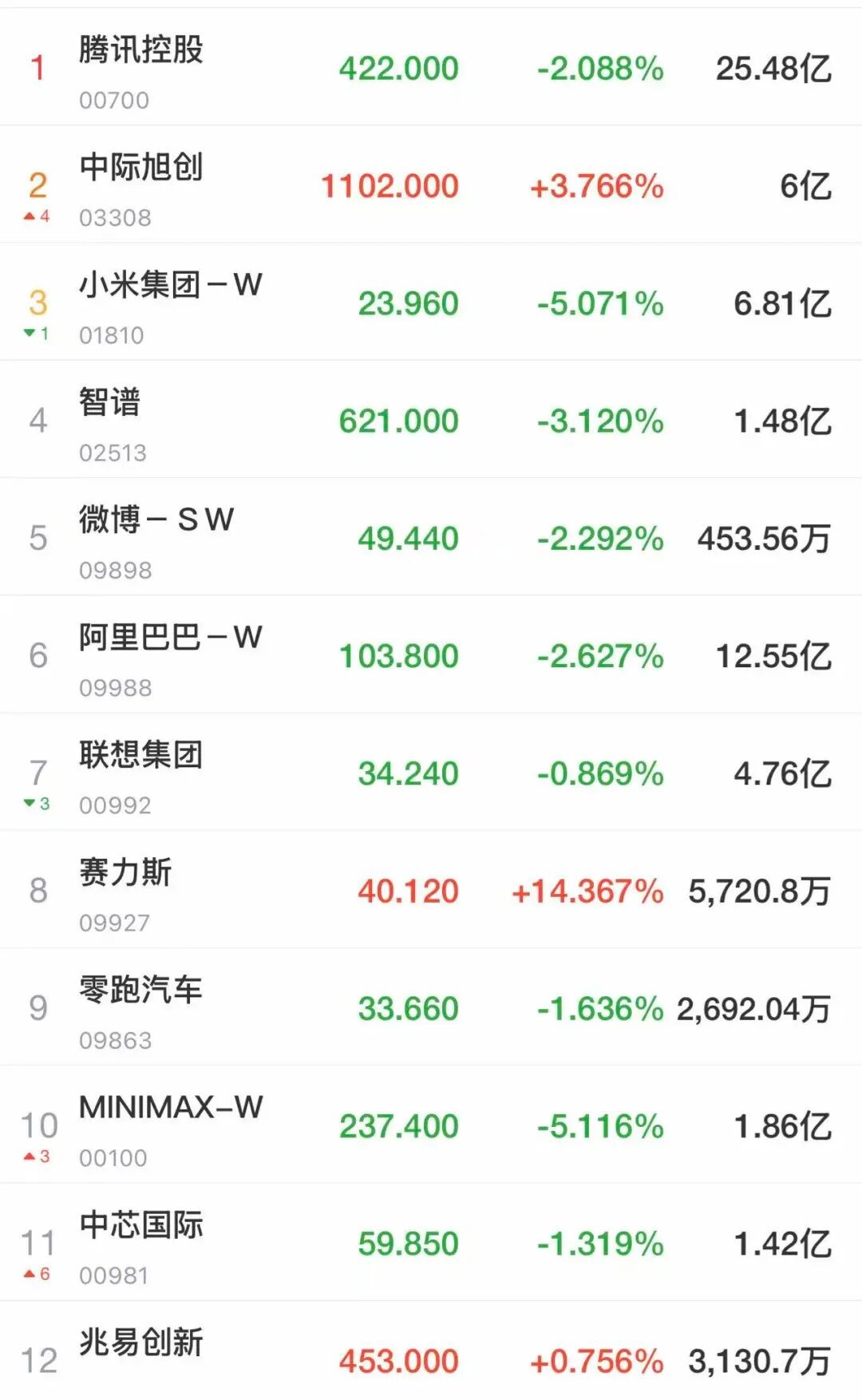862x1400 pixels.
Task: View 联想集团 stock row
Action: 431,772
